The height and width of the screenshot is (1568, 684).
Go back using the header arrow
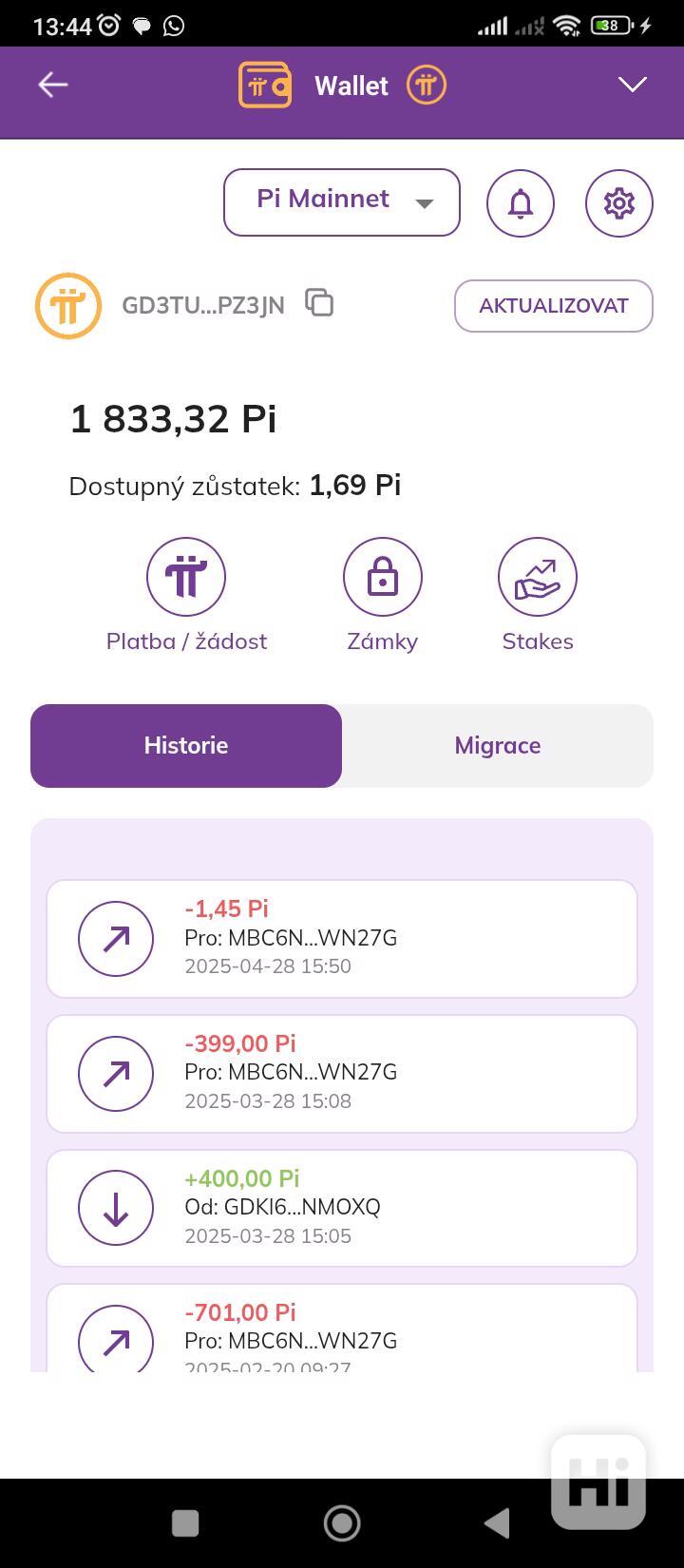[52, 85]
